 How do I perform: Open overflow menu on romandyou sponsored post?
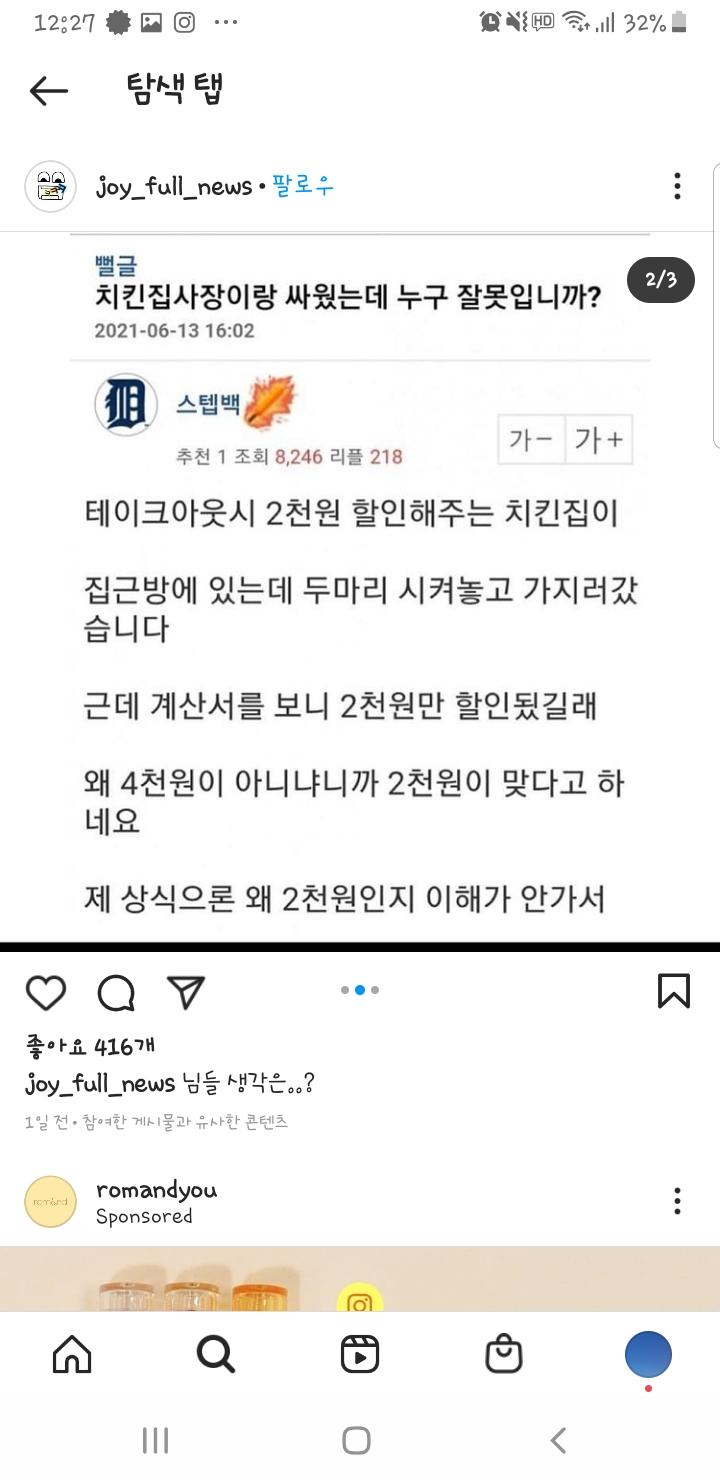point(677,1201)
